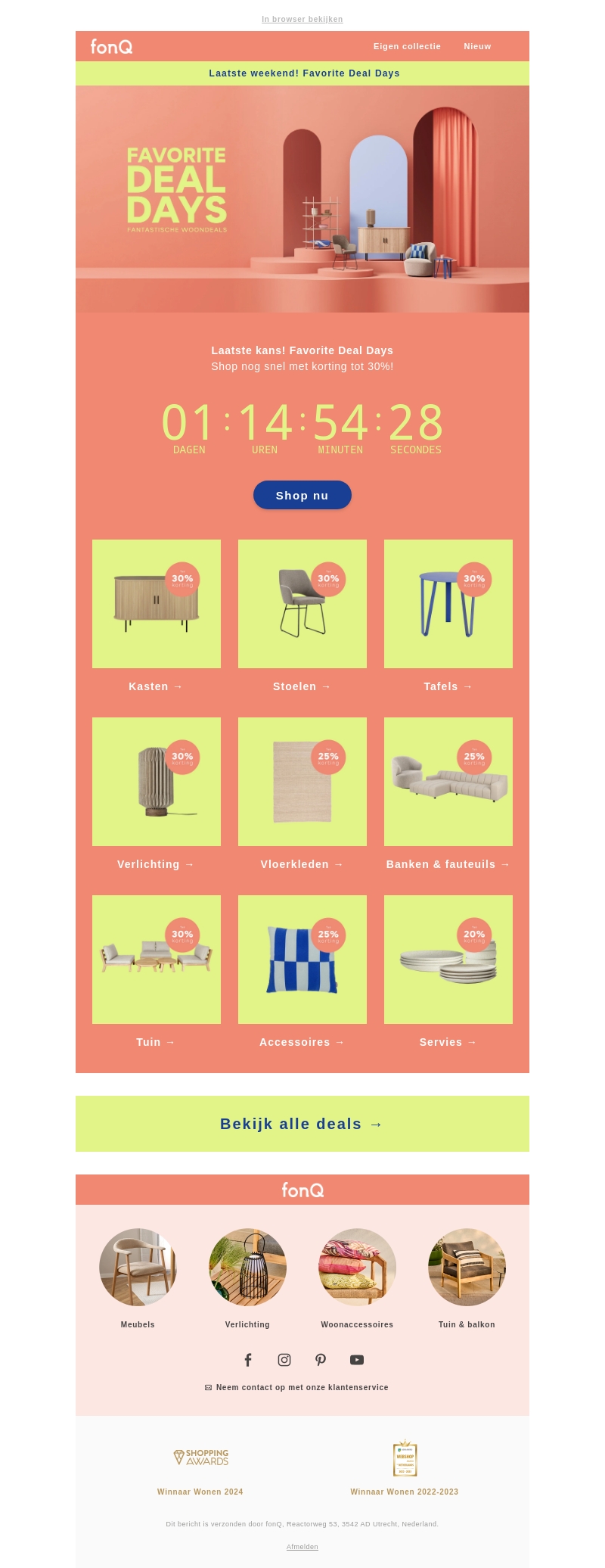Open the 'In browser bekijken' link
This screenshot has width=605, height=1568.
point(302,19)
